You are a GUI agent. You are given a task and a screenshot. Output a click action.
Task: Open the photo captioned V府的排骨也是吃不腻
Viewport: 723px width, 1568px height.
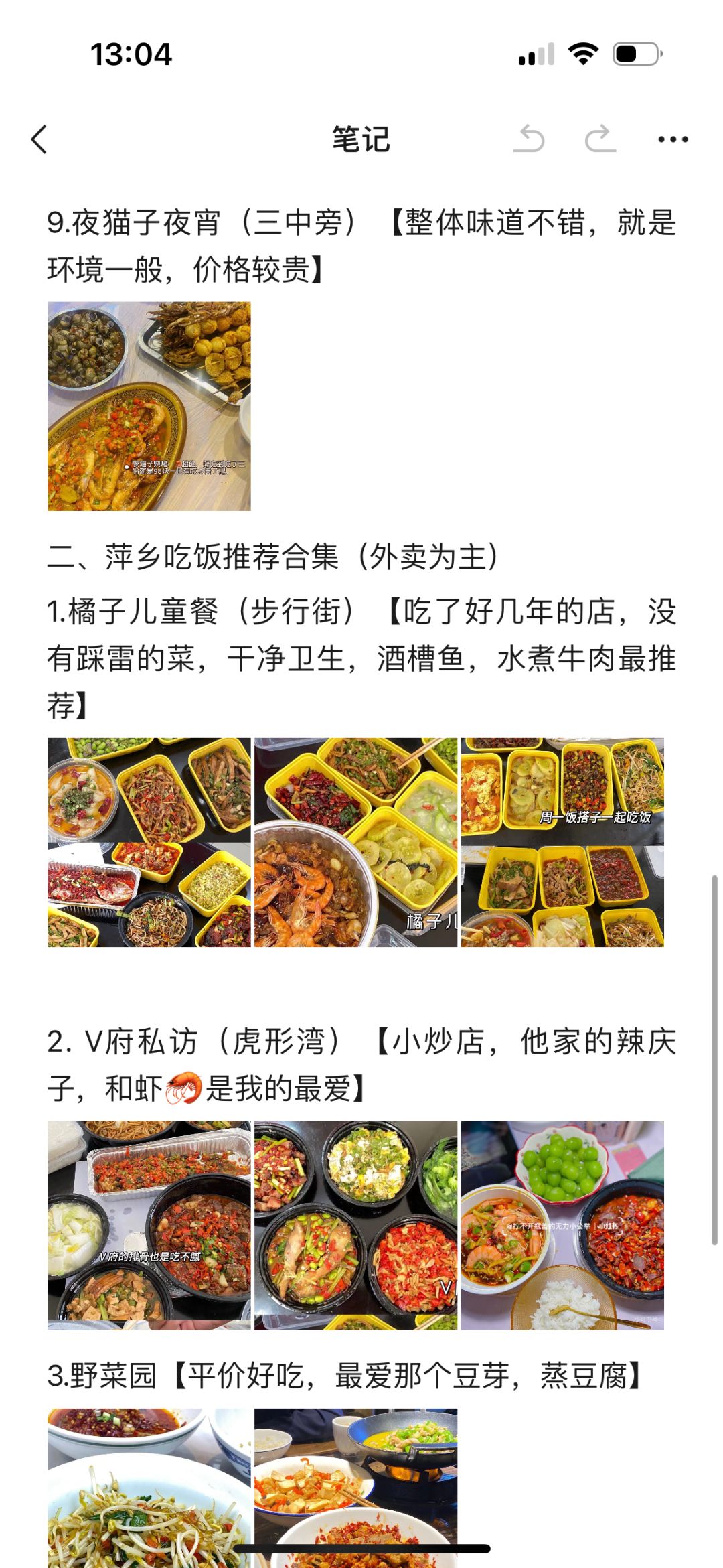coord(149,1224)
